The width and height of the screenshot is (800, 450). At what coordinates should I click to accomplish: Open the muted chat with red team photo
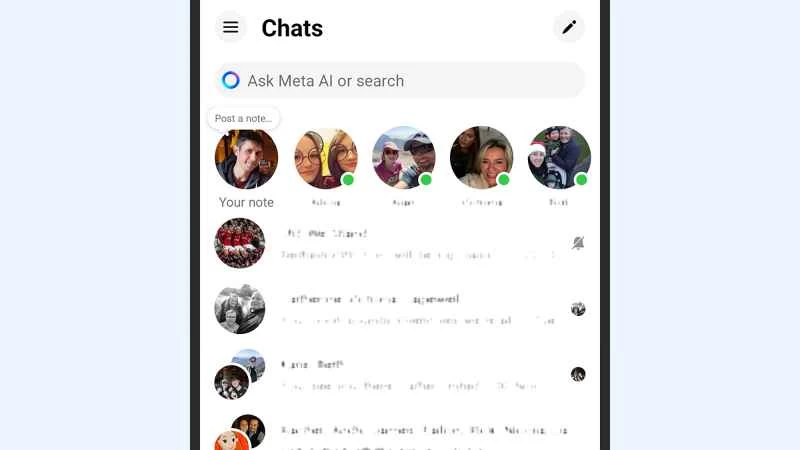[x=400, y=243]
